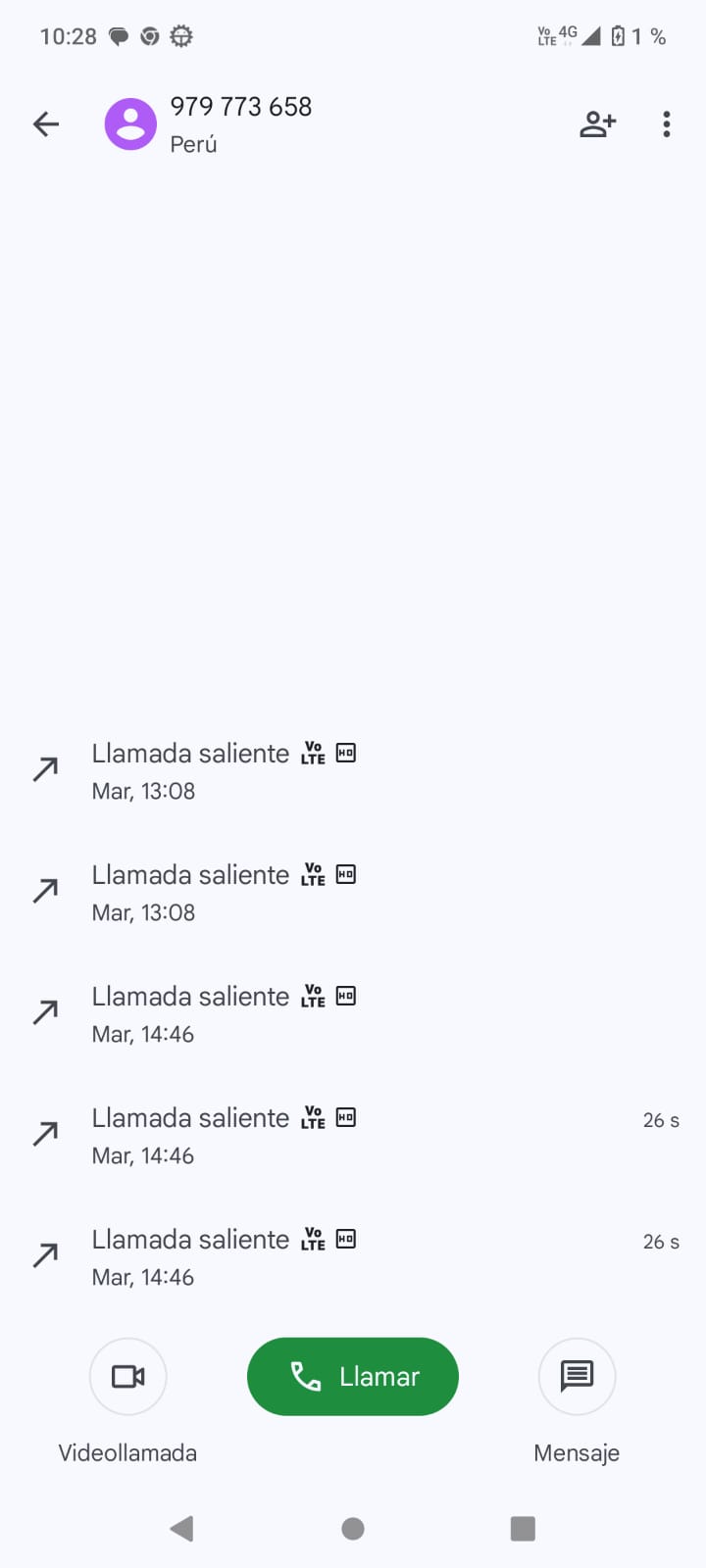706x1568 pixels.
Task: Start a Videollamada with this number
Action: pos(127,1377)
